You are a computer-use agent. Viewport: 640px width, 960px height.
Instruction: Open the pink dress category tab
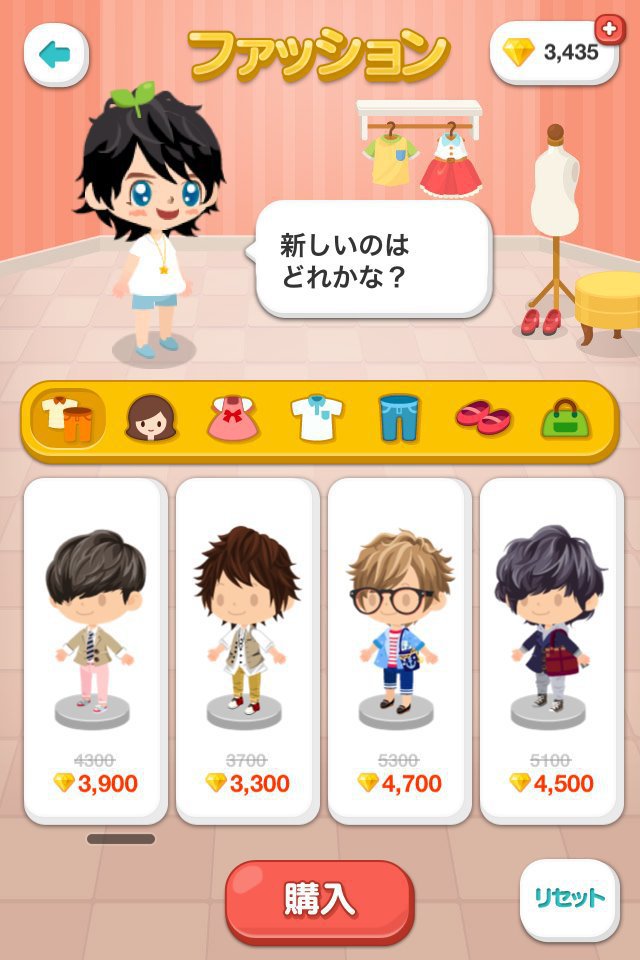(233, 418)
